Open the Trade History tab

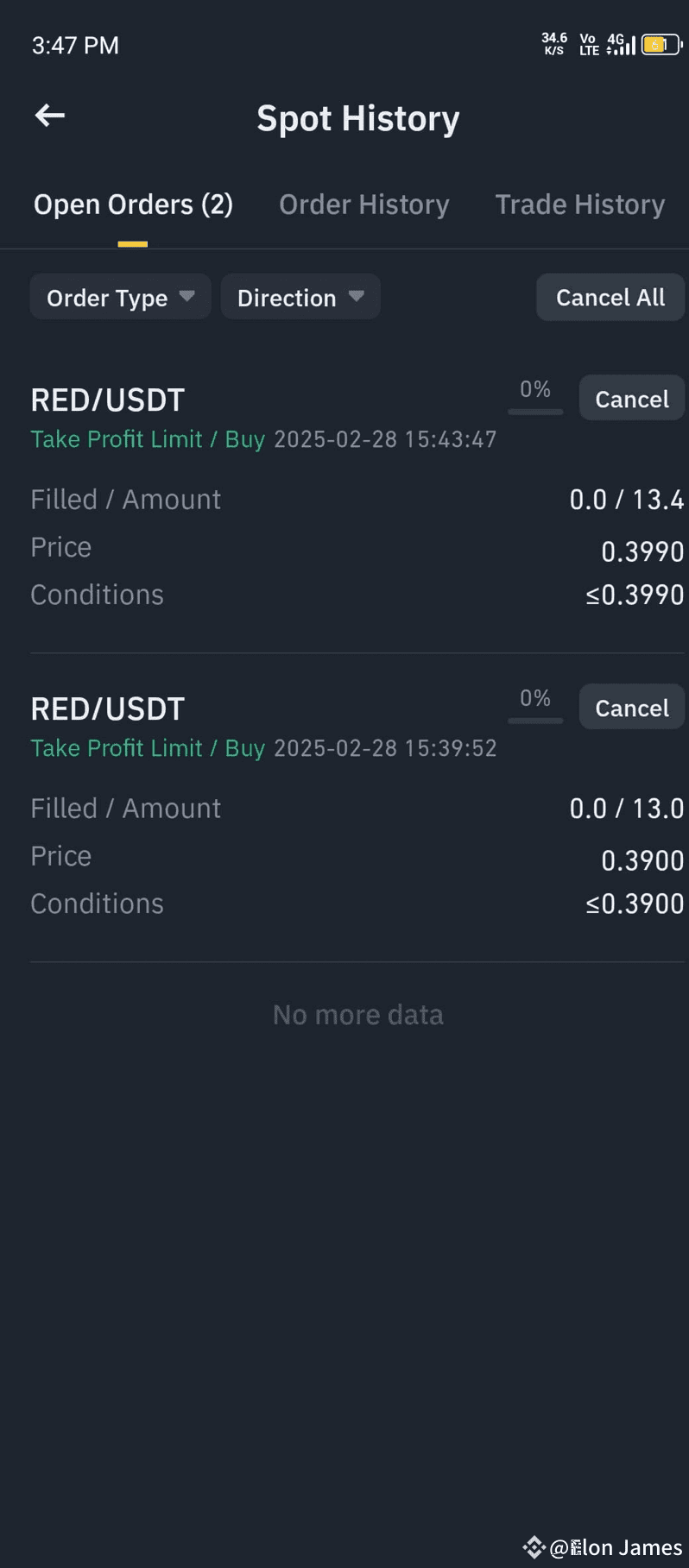(579, 205)
